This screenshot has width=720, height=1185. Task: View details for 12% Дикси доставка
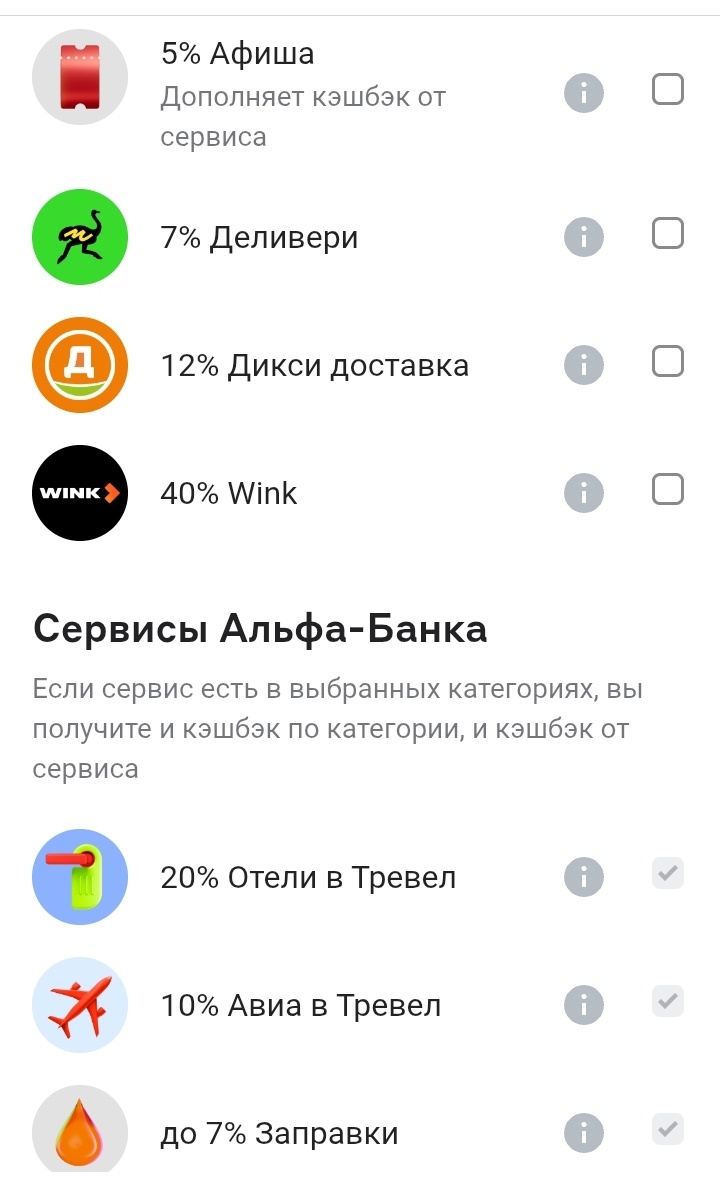click(583, 364)
